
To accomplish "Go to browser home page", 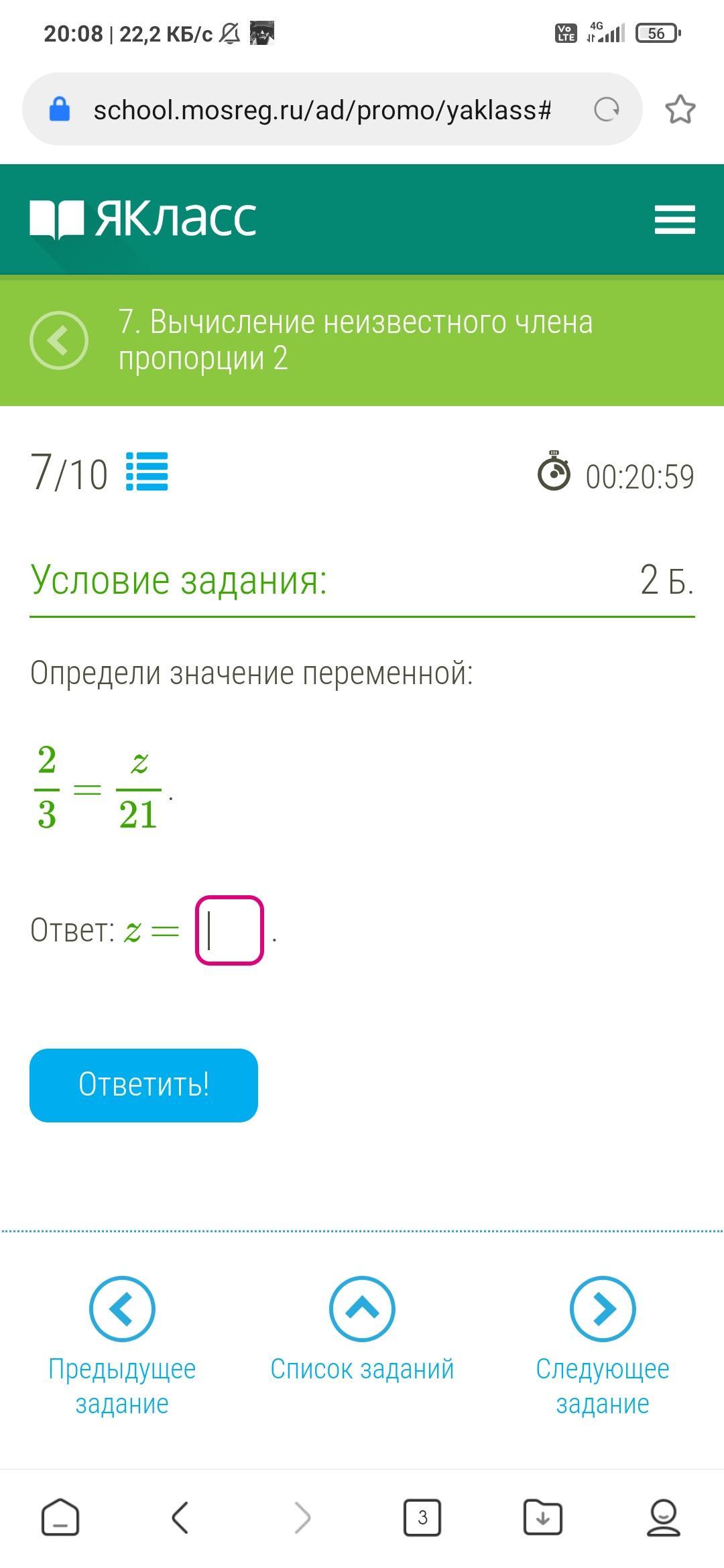I will click(x=60, y=1517).
